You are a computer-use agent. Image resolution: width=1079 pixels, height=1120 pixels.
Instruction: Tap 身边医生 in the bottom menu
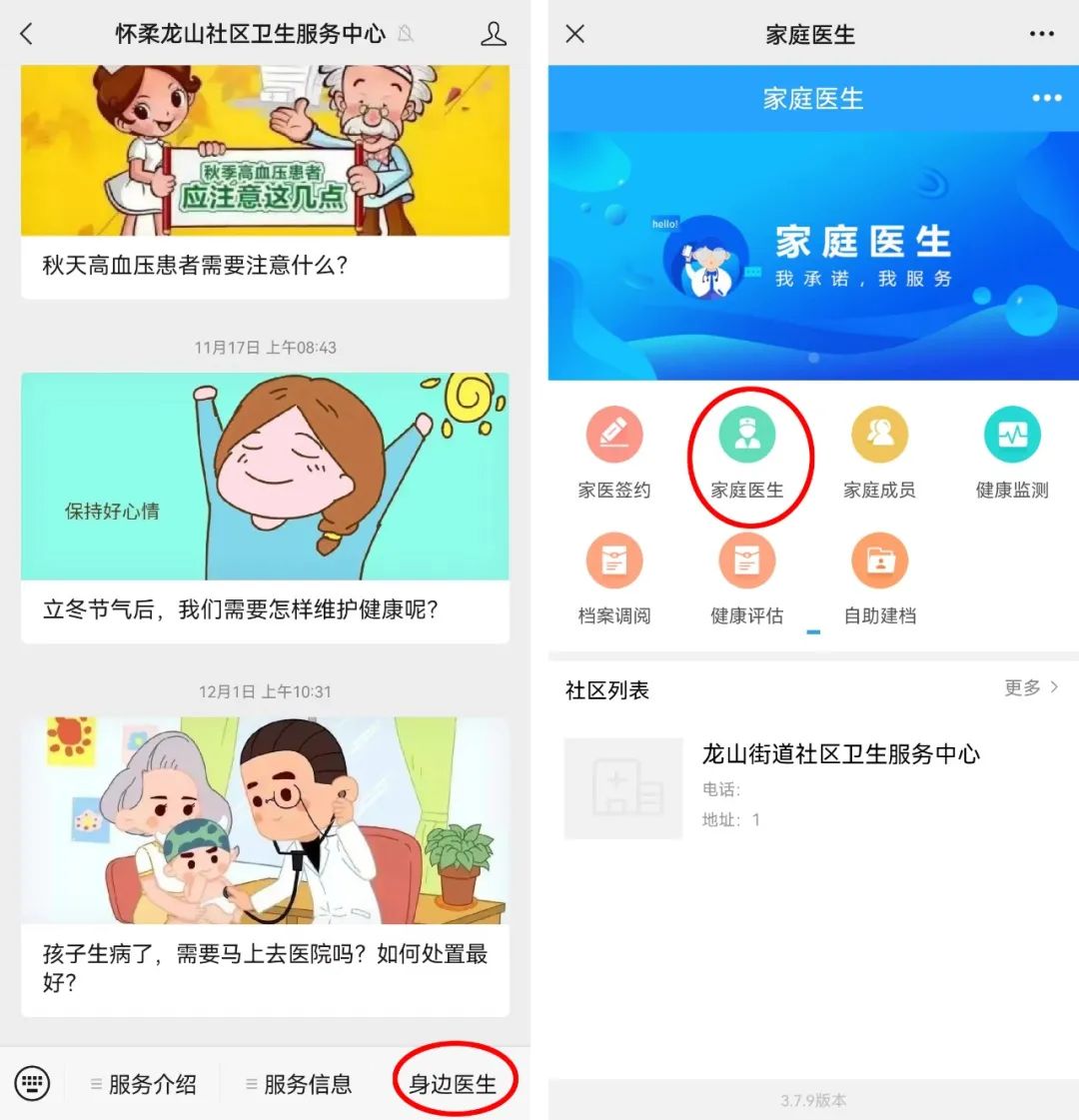[x=453, y=1084]
